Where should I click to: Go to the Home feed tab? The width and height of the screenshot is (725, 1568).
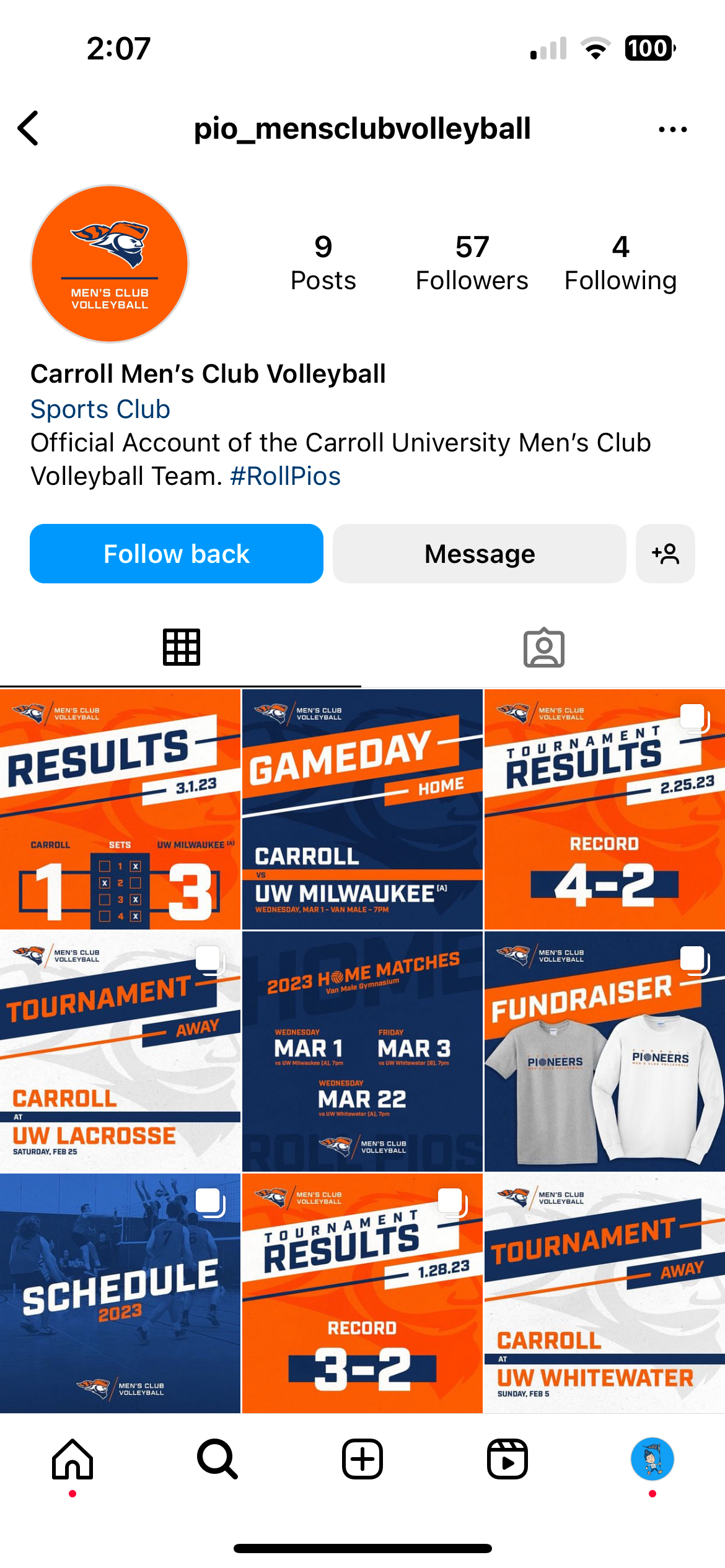[72, 1459]
